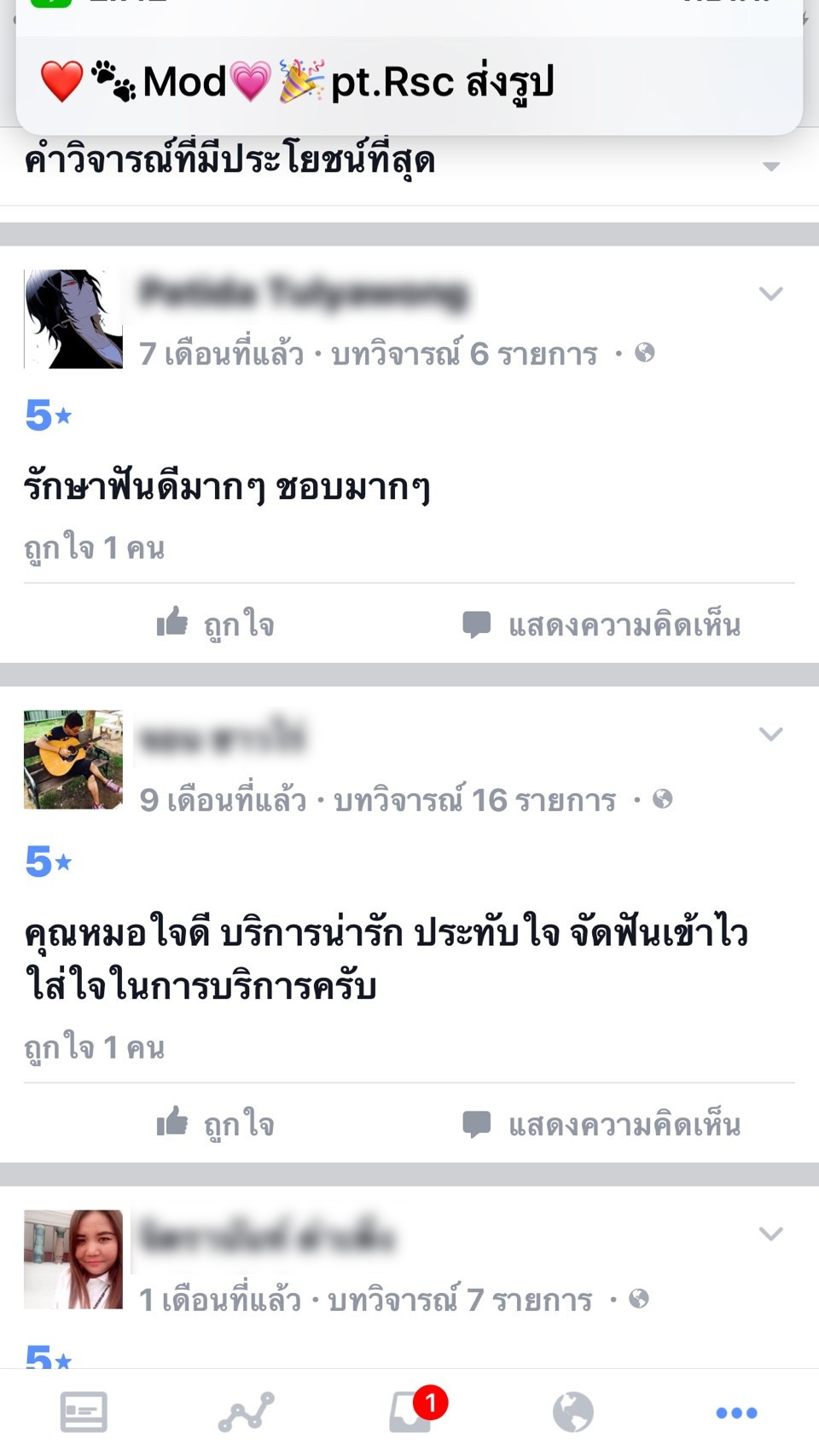Screen dimensions: 819x1456
Task: Like the review about good dental treatment
Action: [215, 624]
